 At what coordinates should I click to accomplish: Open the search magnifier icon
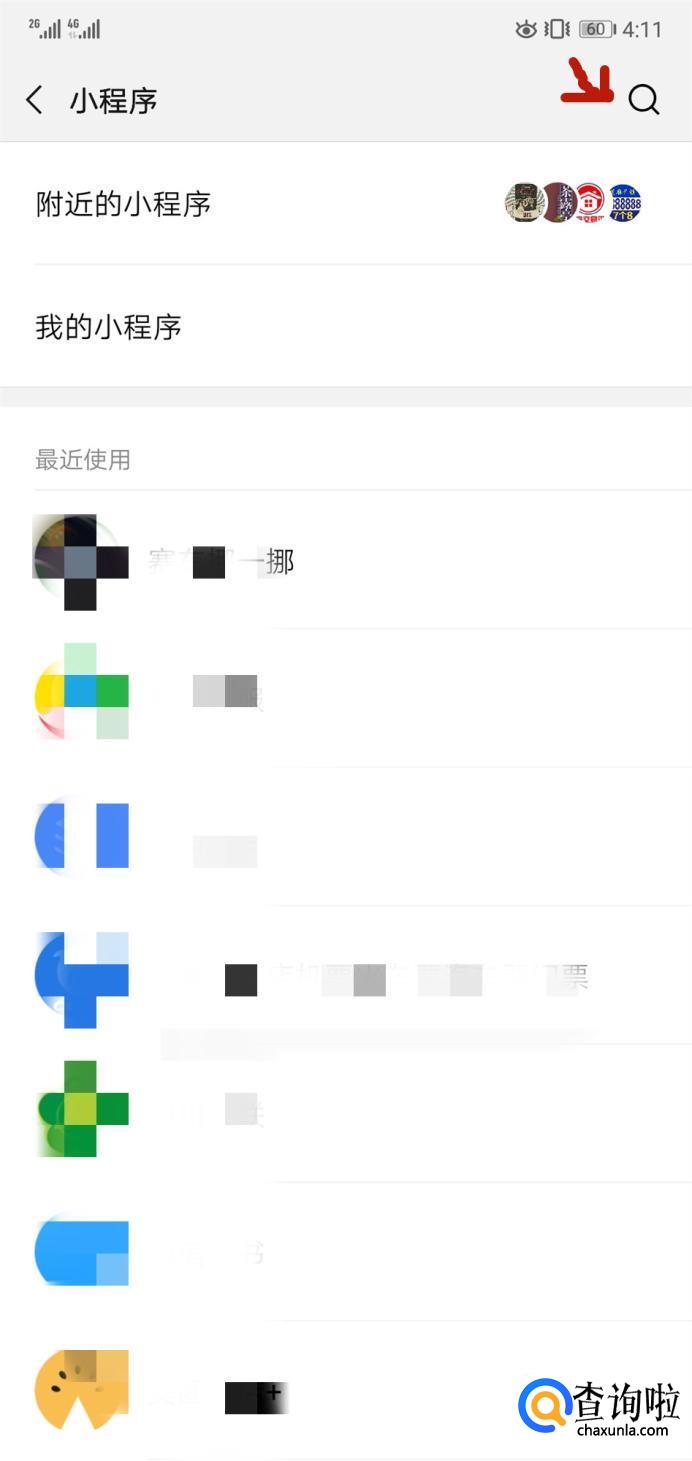(x=643, y=100)
